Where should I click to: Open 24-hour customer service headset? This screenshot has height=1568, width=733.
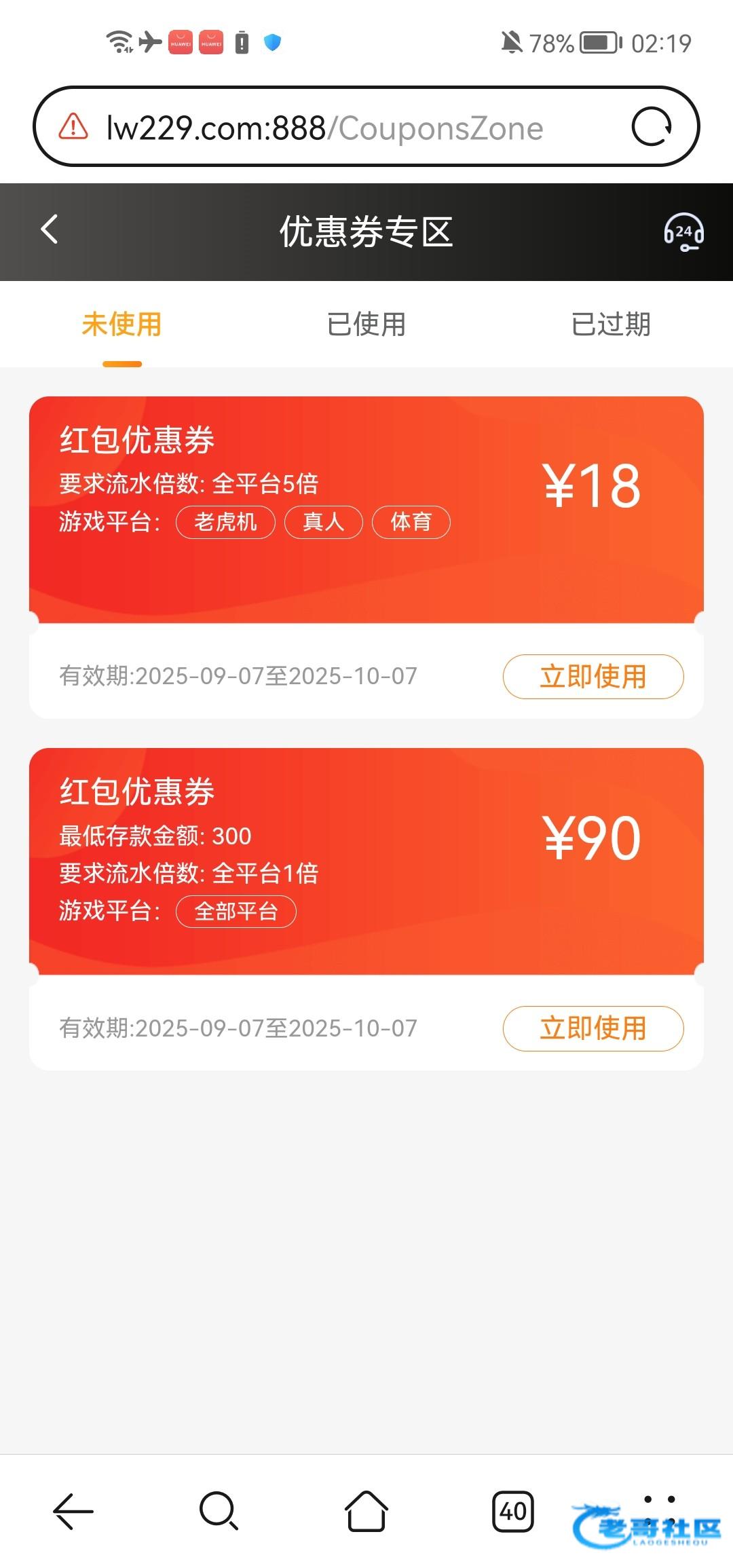point(683,233)
